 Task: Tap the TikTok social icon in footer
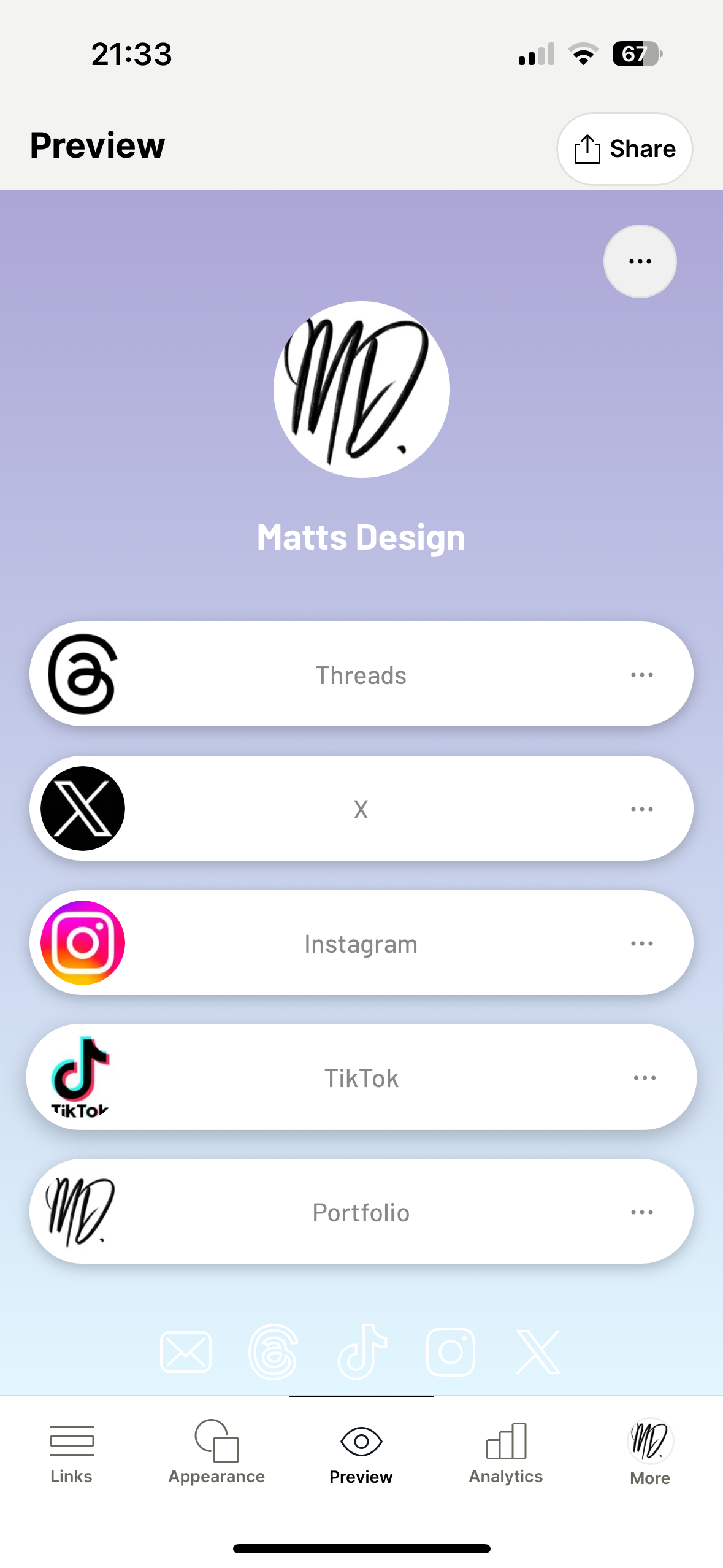[x=362, y=1352]
